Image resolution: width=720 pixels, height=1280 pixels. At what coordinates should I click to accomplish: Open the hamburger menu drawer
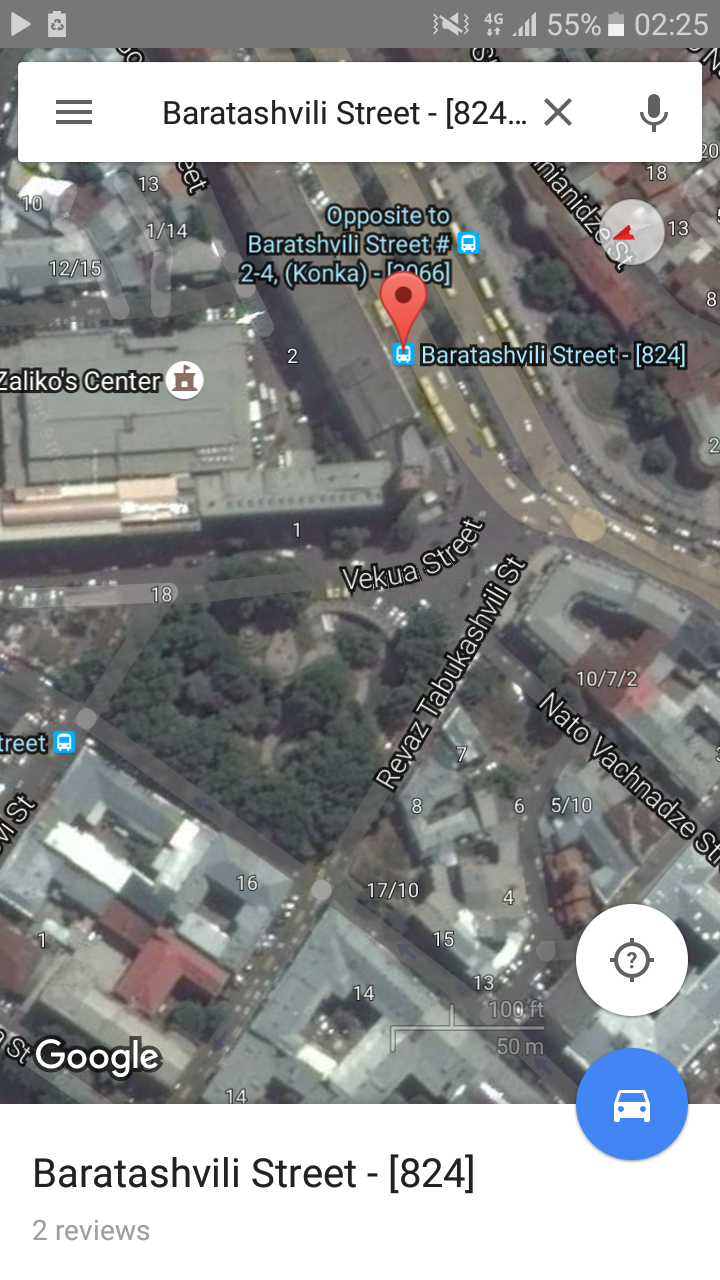point(74,113)
